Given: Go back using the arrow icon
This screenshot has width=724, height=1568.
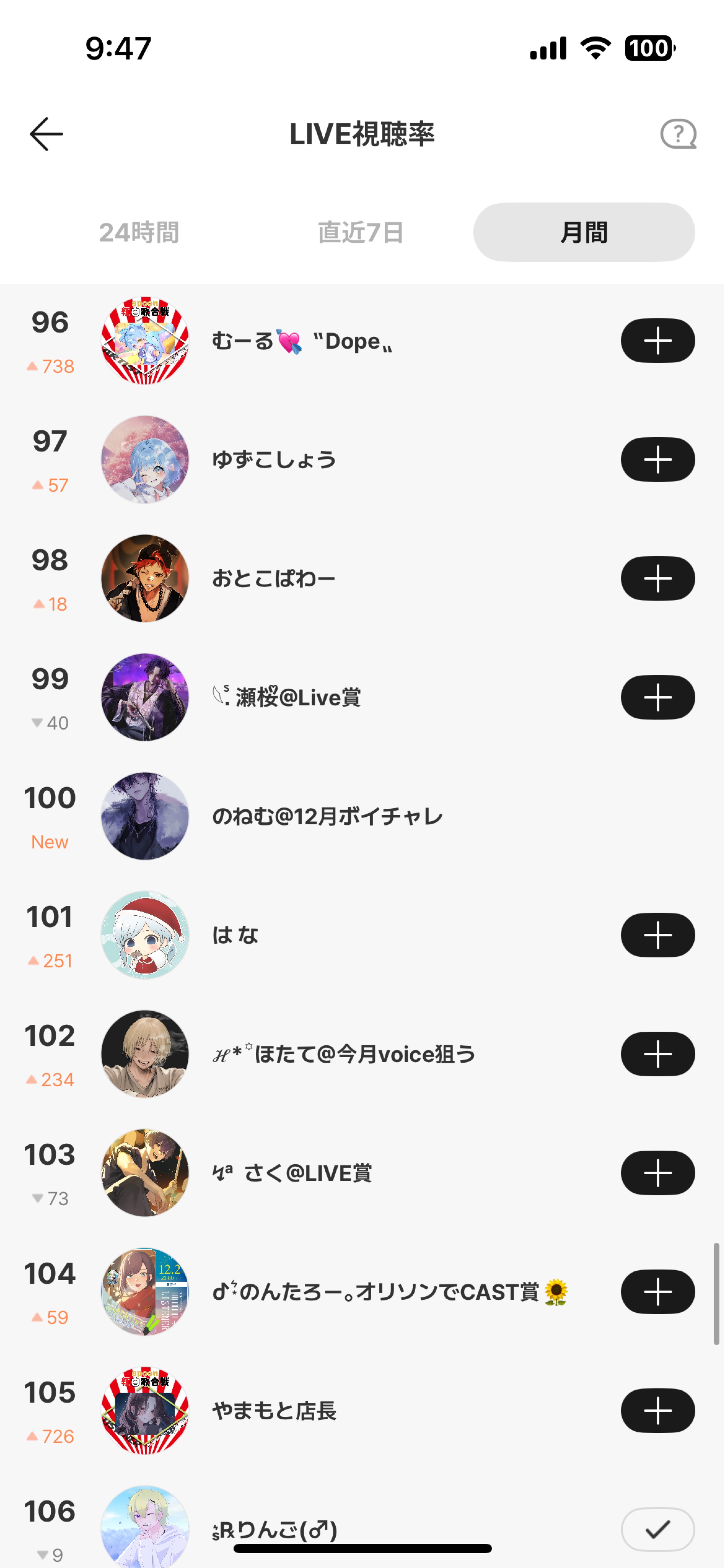Looking at the screenshot, I should [46, 134].
